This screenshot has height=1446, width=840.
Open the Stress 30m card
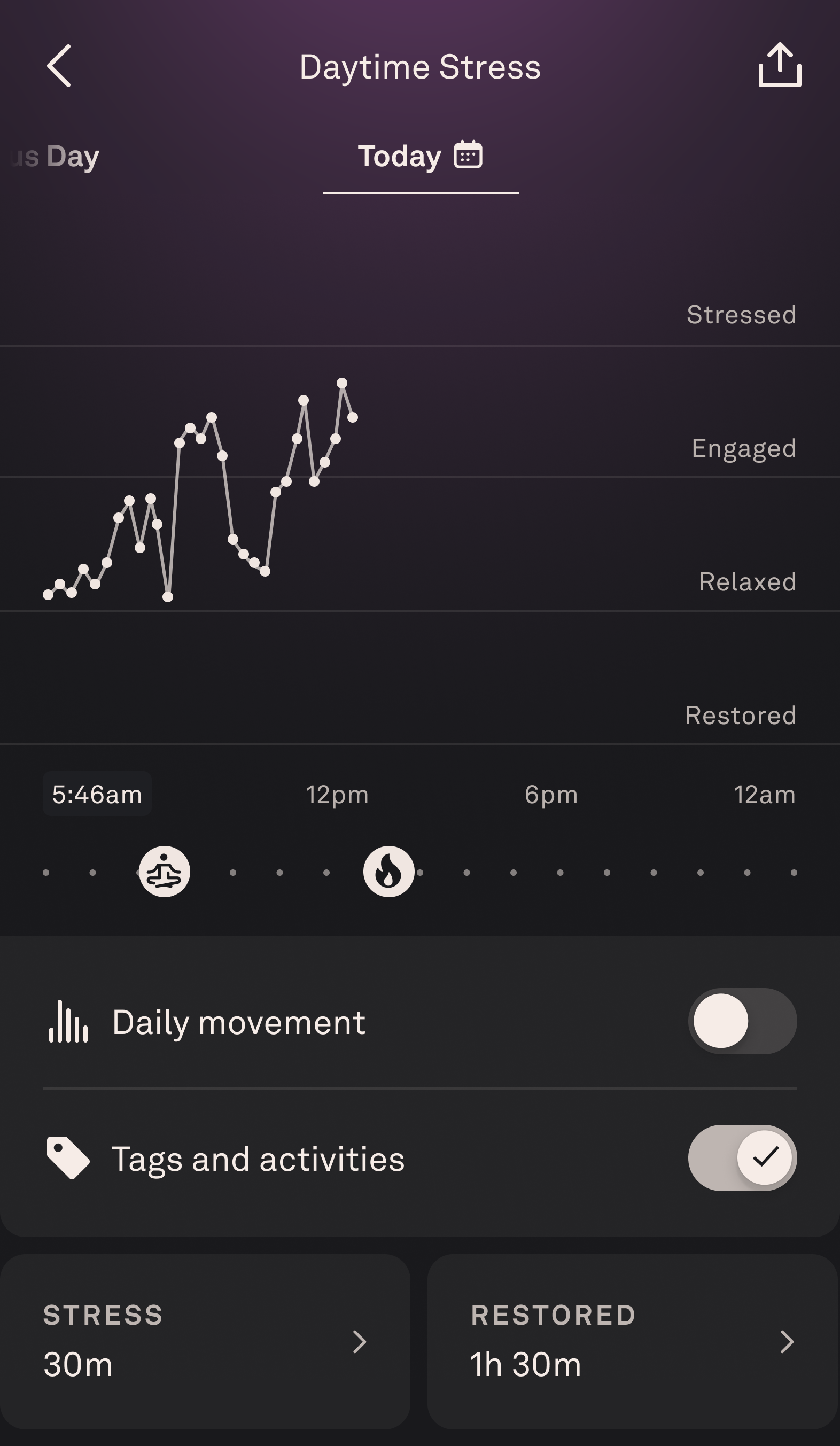(x=205, y=1341)
